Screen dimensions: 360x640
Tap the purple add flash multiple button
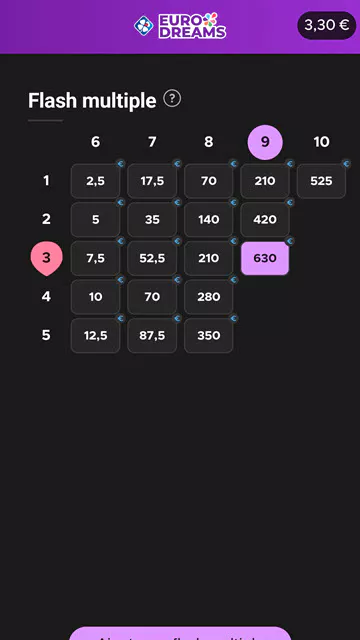(x=180, y=633)
